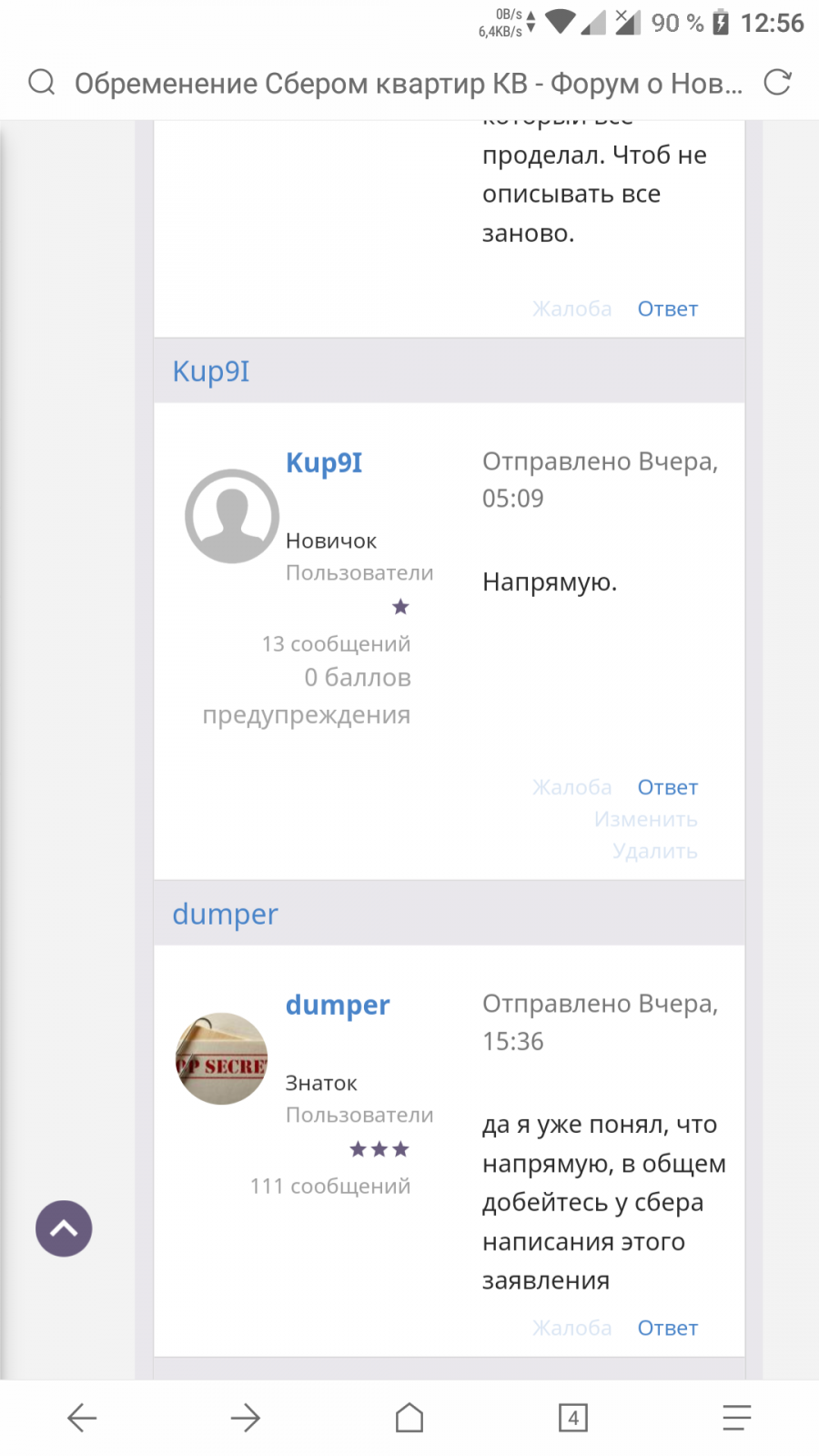Reload the page with the refresh icon

777,83
